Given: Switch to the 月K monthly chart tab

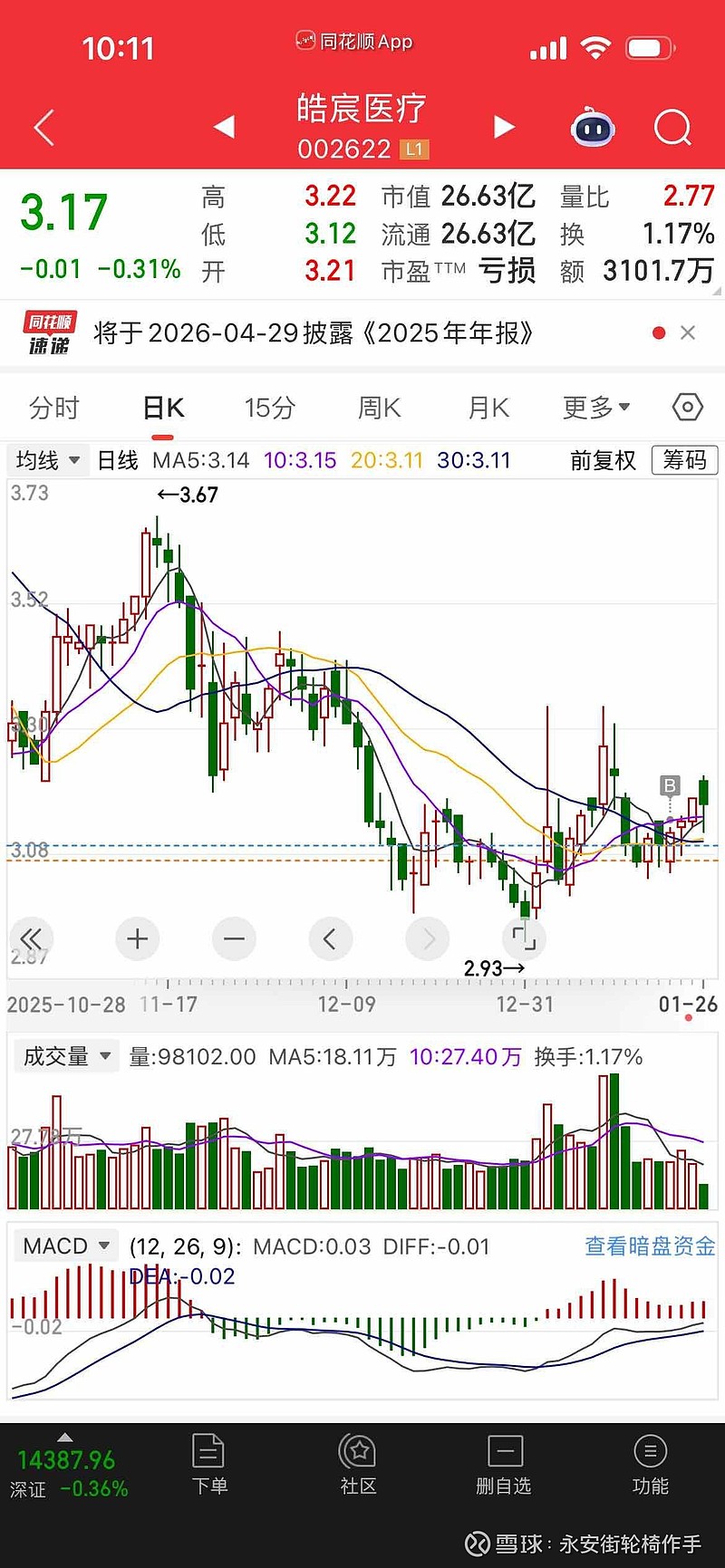Looking at the screenshot, I should coord(488,408).
